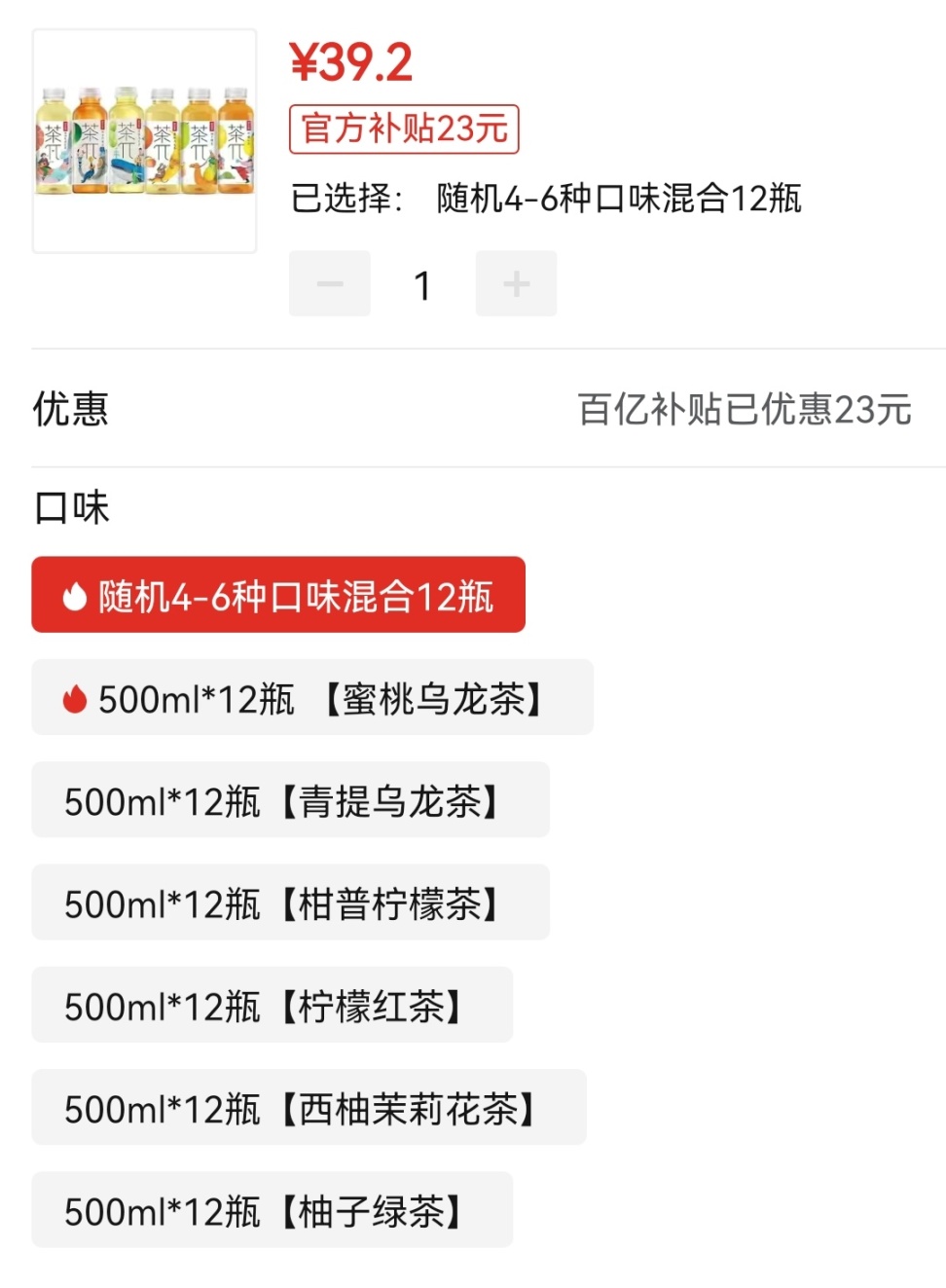Choose the 柠檬红茶 flavor
Viewport: 946px width, 1288px height.
[x=272, y=1005]
